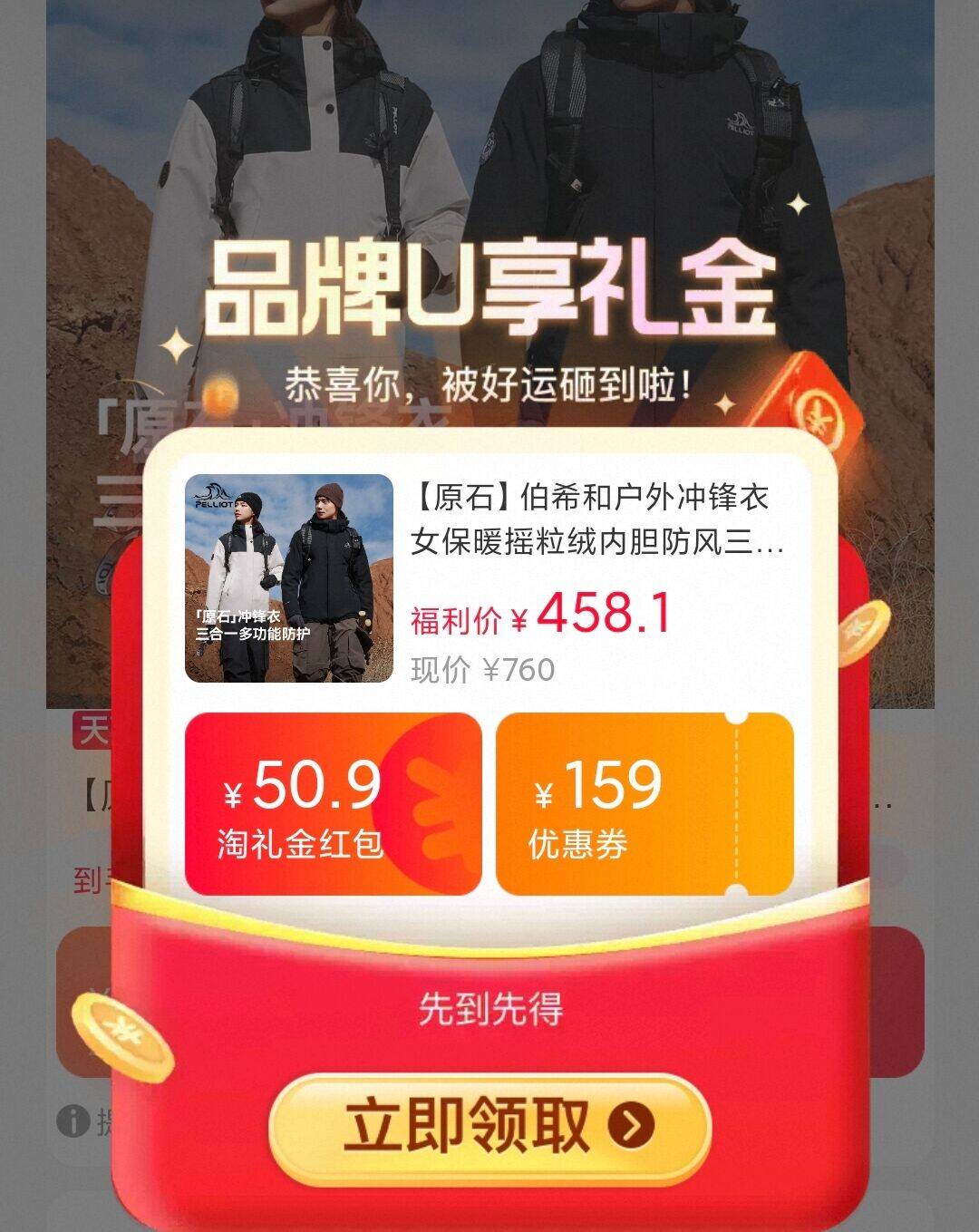
Task: Select the ¥159 优惠券 coupon
Action: 645,803
